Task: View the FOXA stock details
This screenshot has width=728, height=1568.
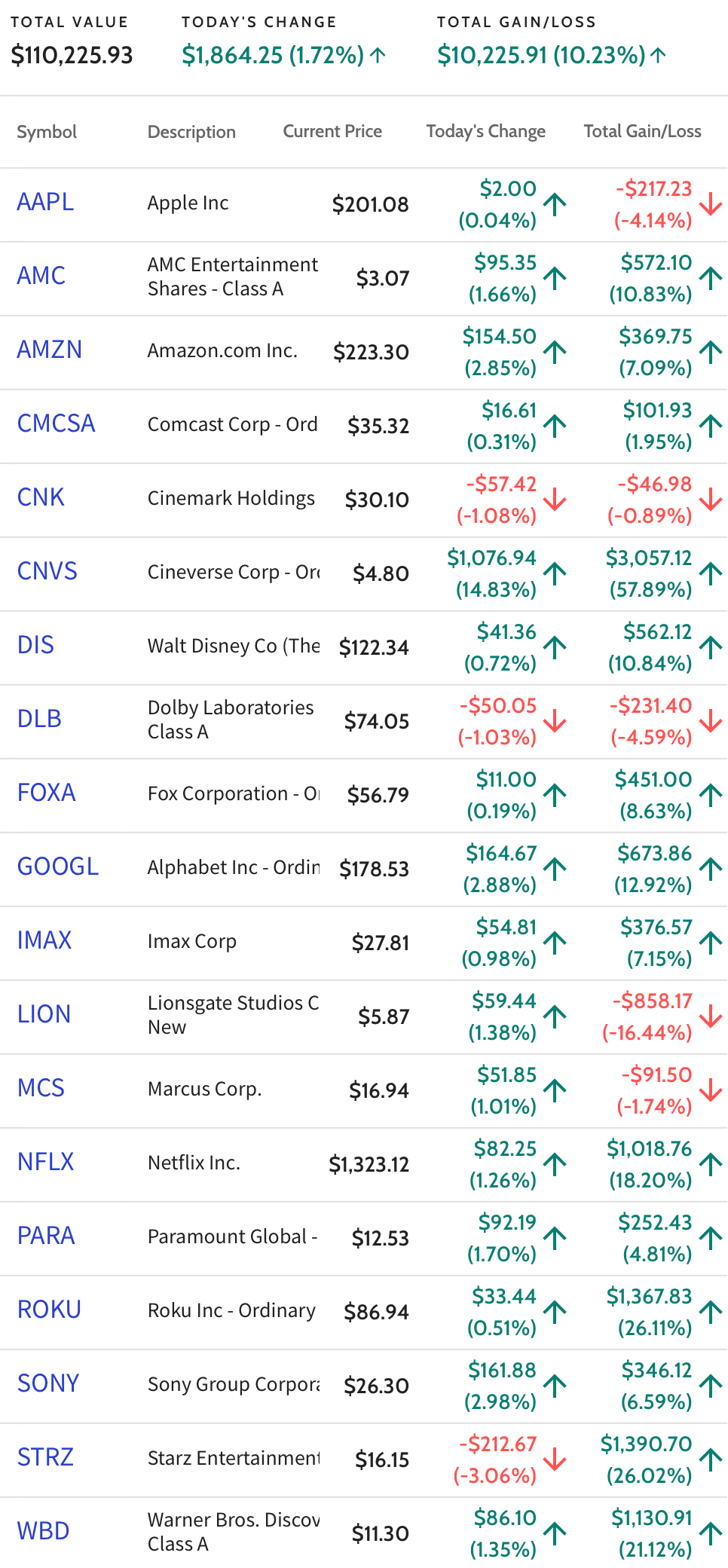Action: click(x=47, y=793)
